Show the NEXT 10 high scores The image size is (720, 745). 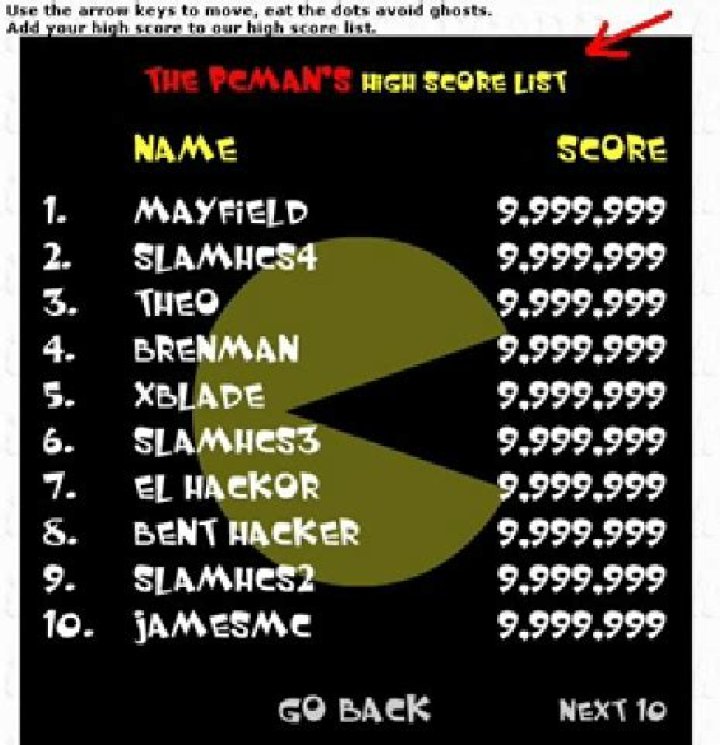coord(611,710)
